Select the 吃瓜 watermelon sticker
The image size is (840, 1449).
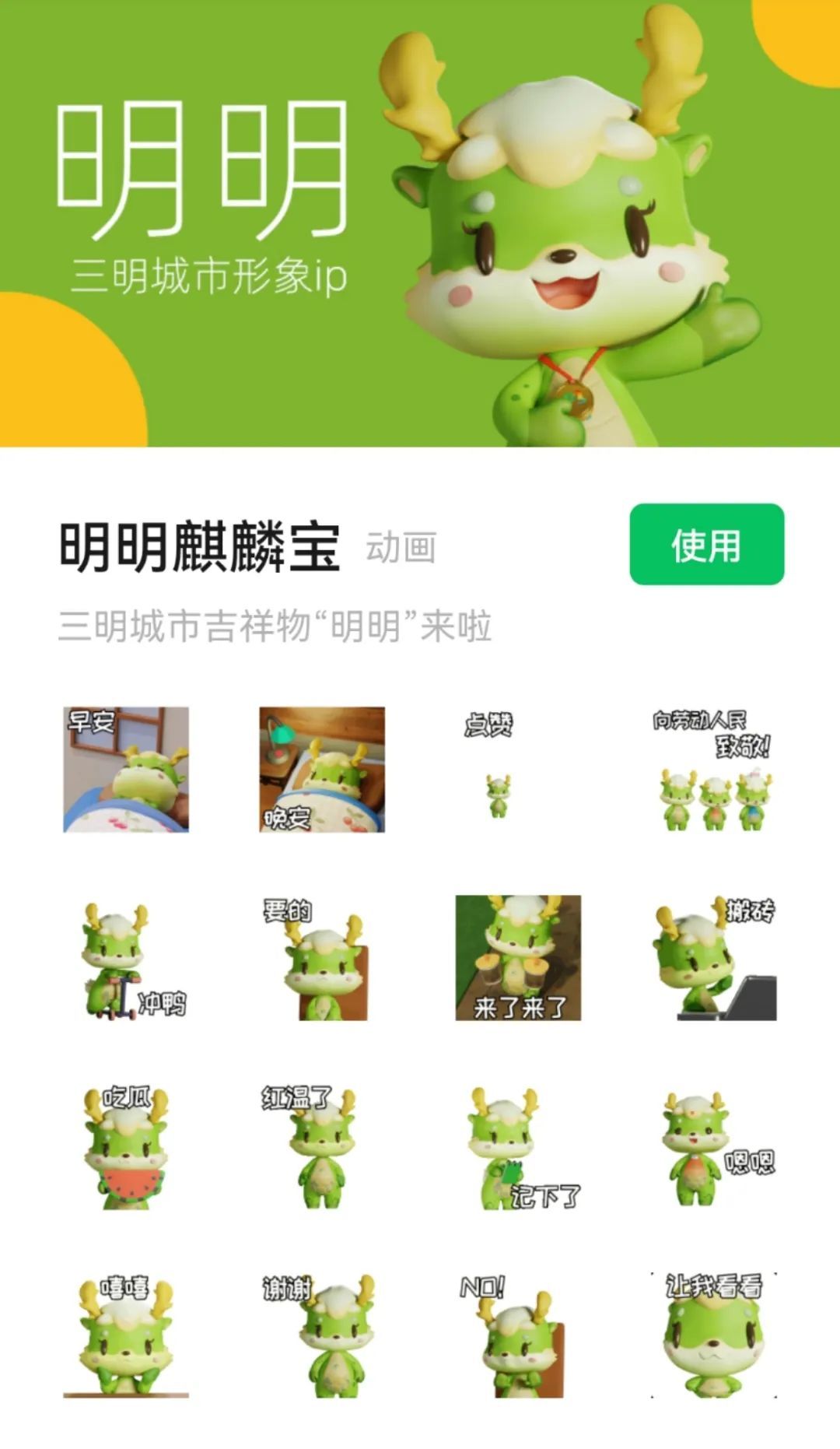126,1147
